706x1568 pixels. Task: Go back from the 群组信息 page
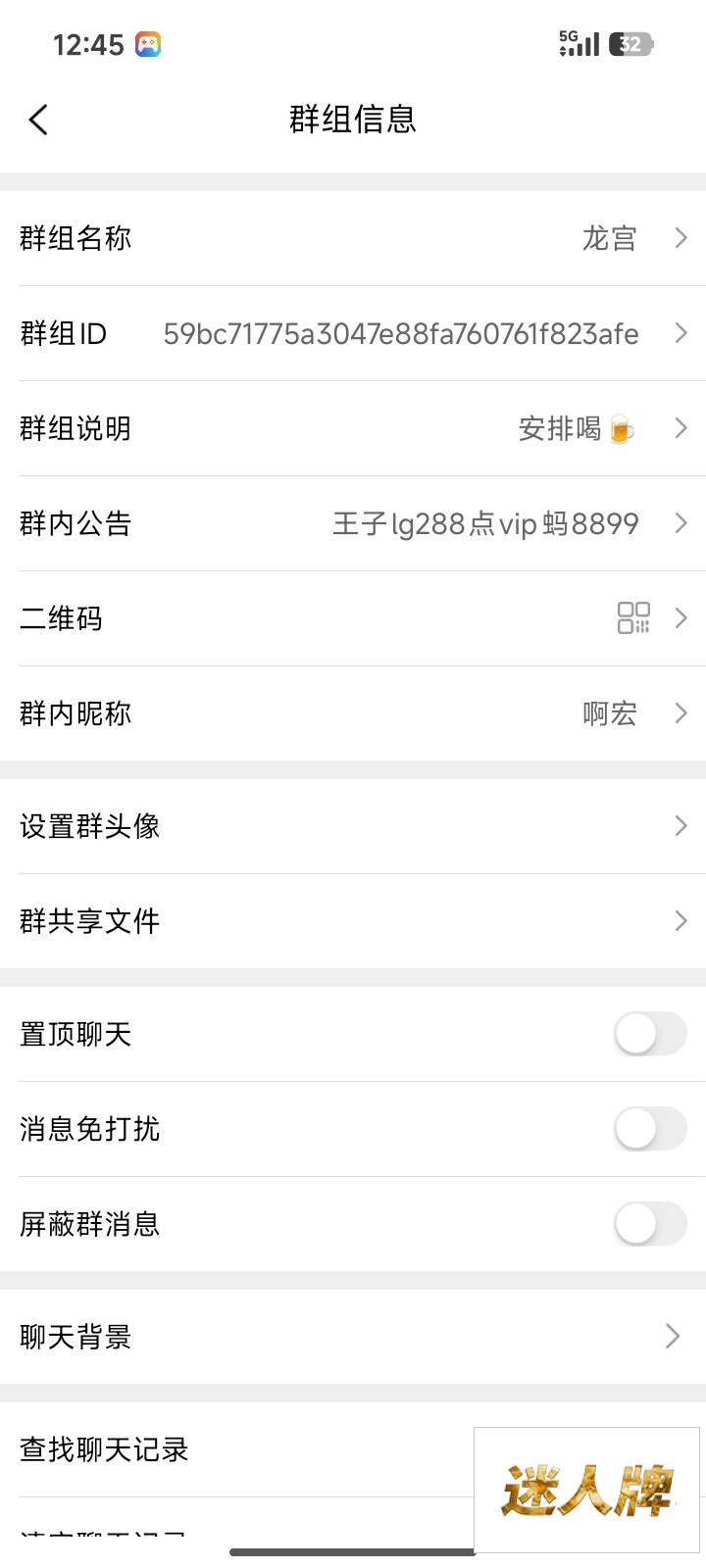click(39, 121)
